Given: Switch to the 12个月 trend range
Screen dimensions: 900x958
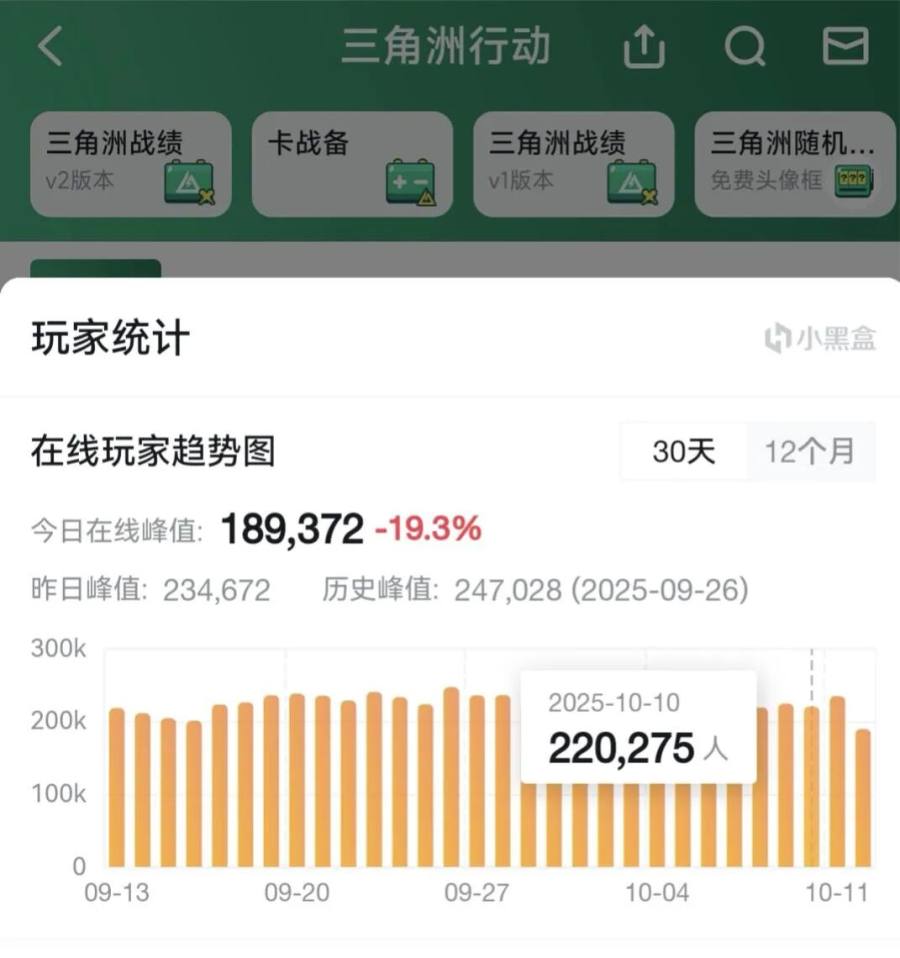Looking at the screenshot, I should 810,451.
